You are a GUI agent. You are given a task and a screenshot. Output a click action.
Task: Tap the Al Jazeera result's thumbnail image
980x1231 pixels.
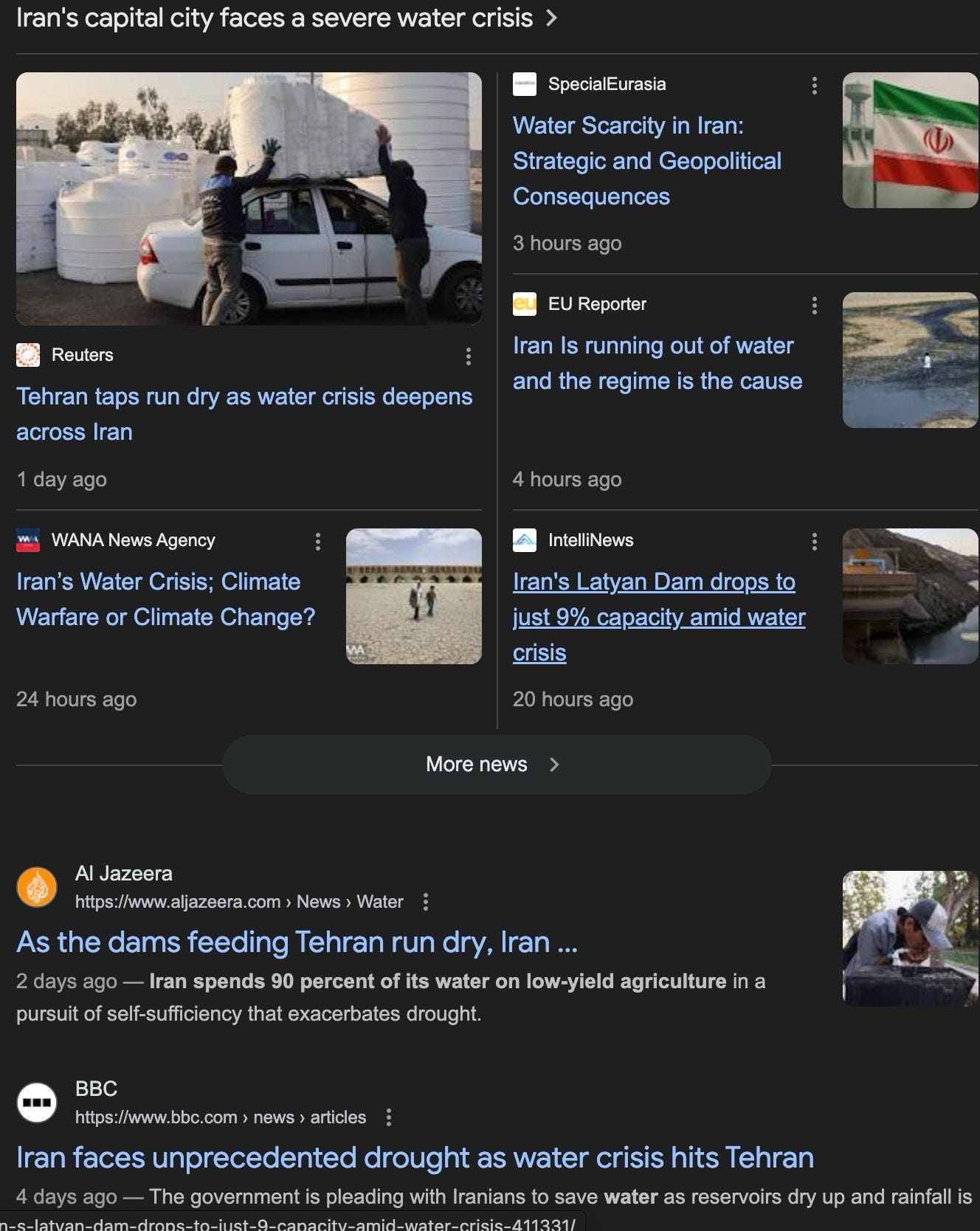[910, 938]
